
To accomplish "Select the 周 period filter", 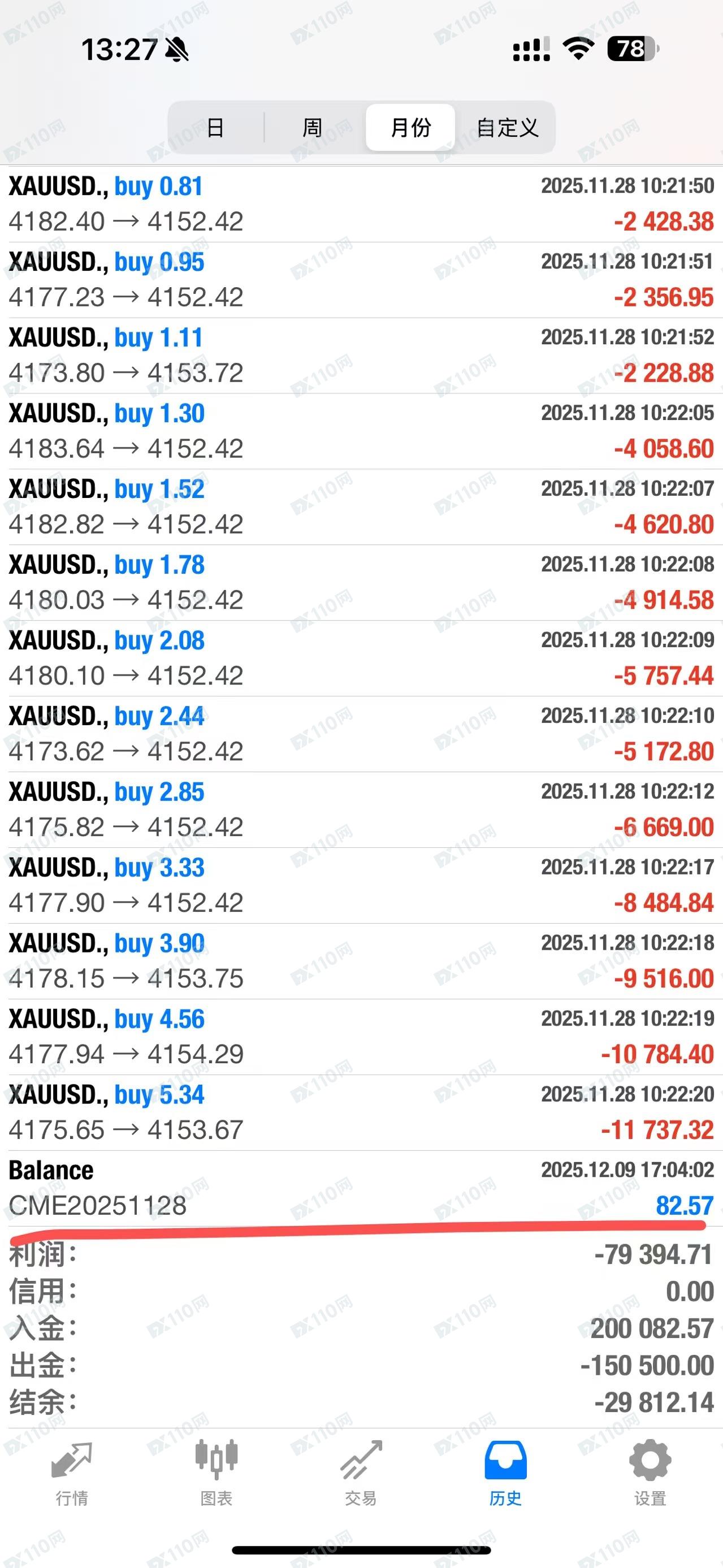I will (312, 128).
